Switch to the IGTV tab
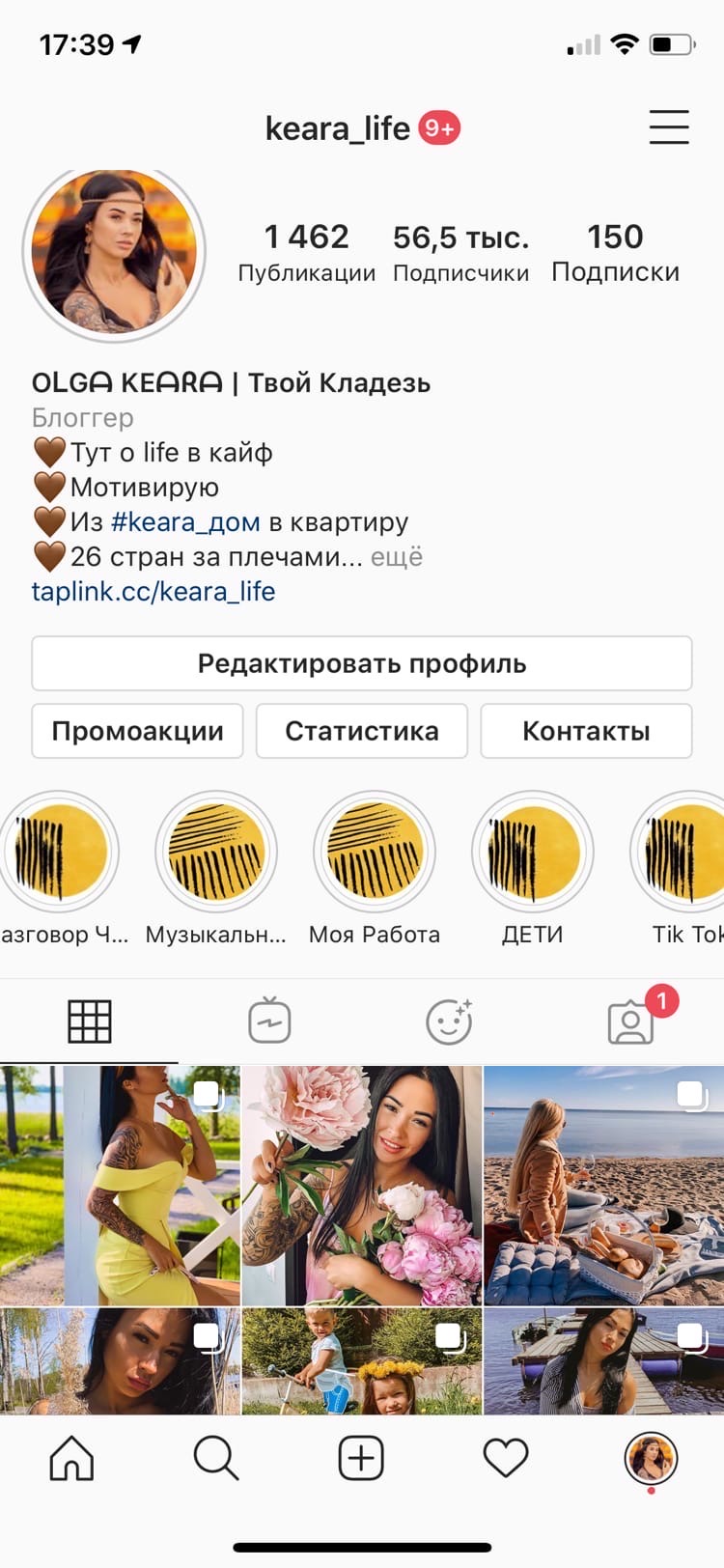Screen dimensions: 724x1568 tap(269, 1022)
